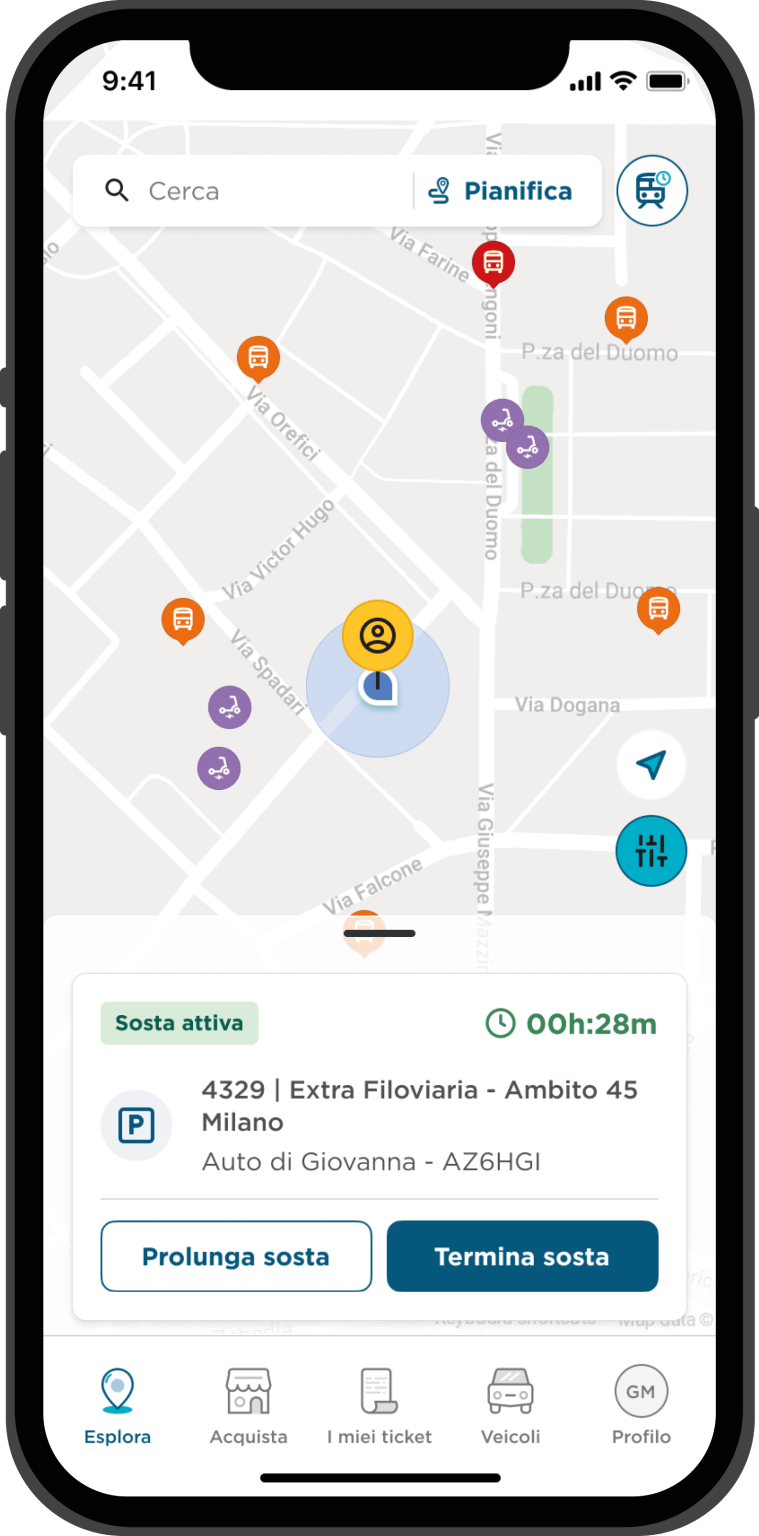Open the transit timetable icon

point(652,191)
